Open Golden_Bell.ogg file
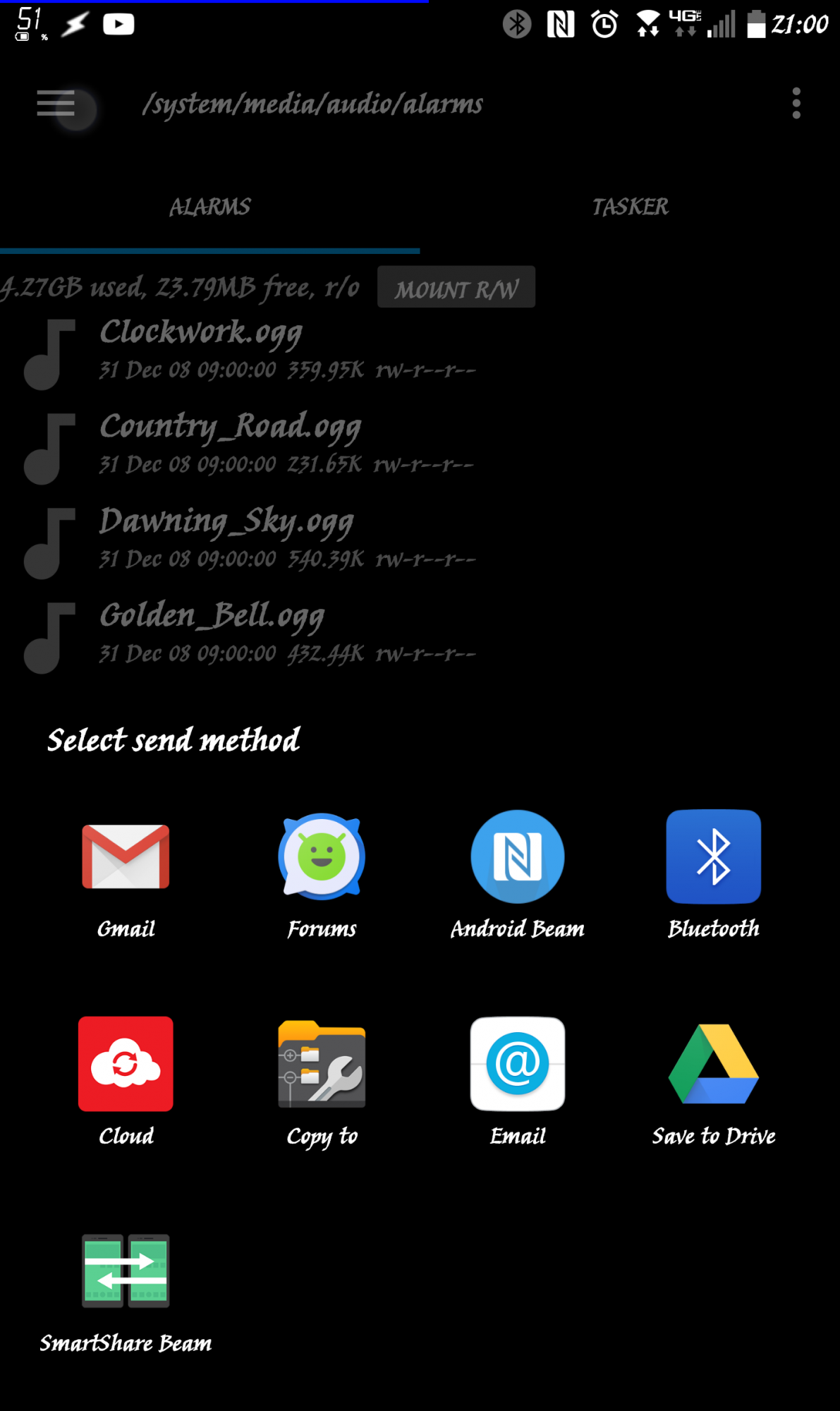840x1411 pixels. 420,636
